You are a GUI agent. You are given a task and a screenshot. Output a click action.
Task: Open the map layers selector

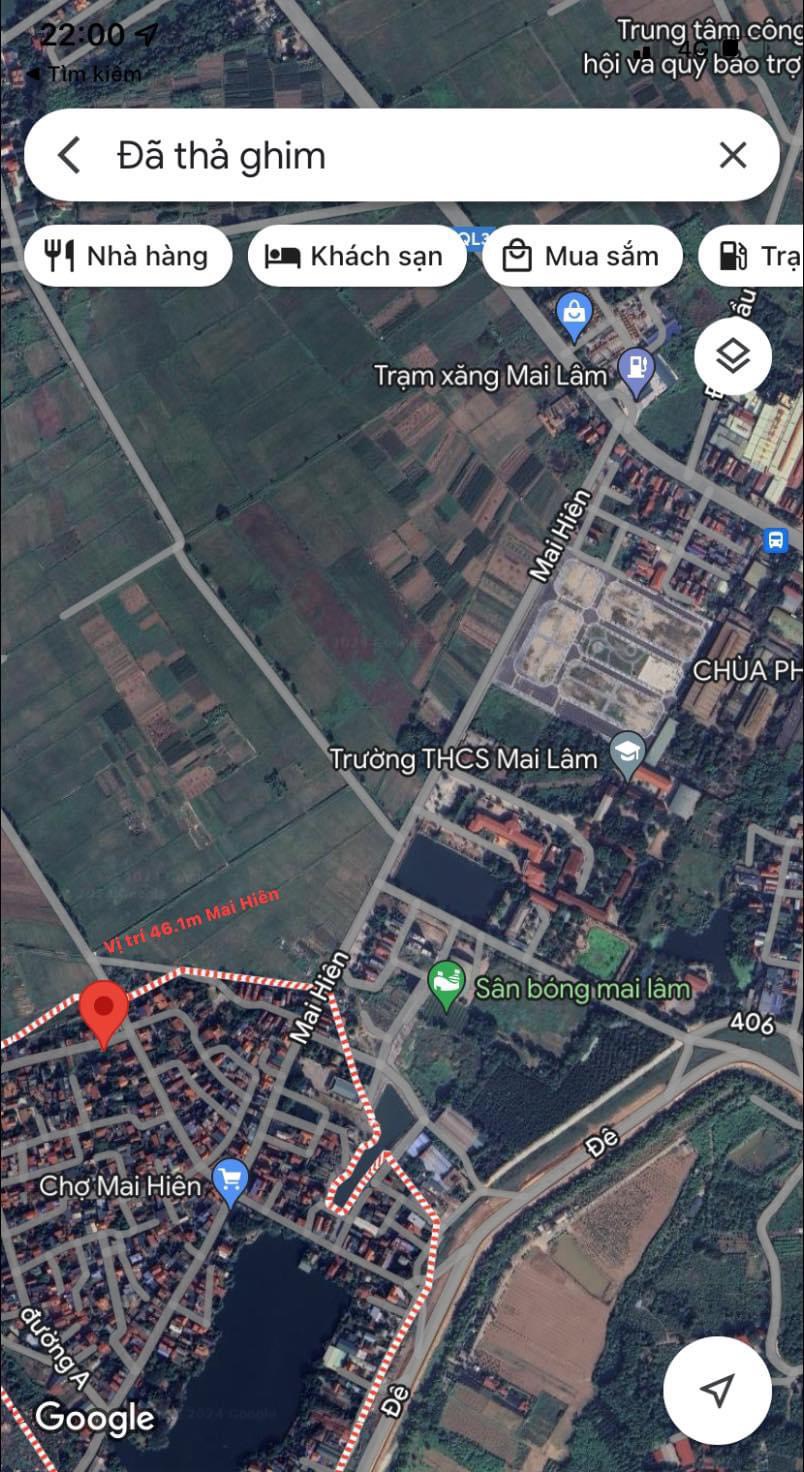coord(733,356)
